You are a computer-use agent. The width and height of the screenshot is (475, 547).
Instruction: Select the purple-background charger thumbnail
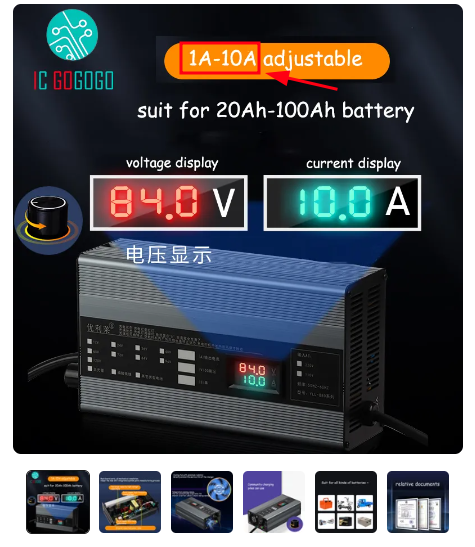click(274, 502)
